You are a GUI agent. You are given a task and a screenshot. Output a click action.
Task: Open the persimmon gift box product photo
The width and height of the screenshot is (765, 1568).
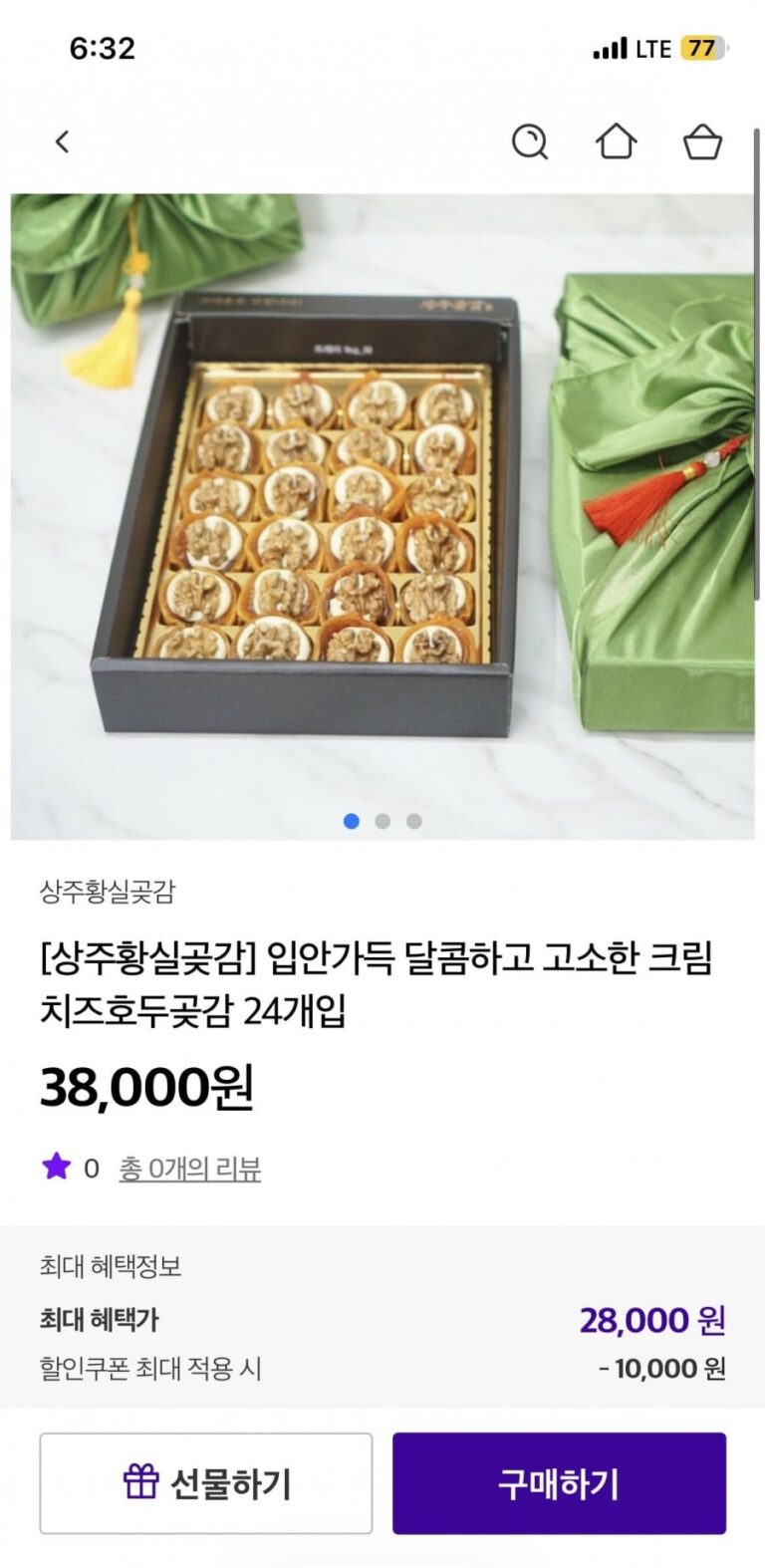382,516
